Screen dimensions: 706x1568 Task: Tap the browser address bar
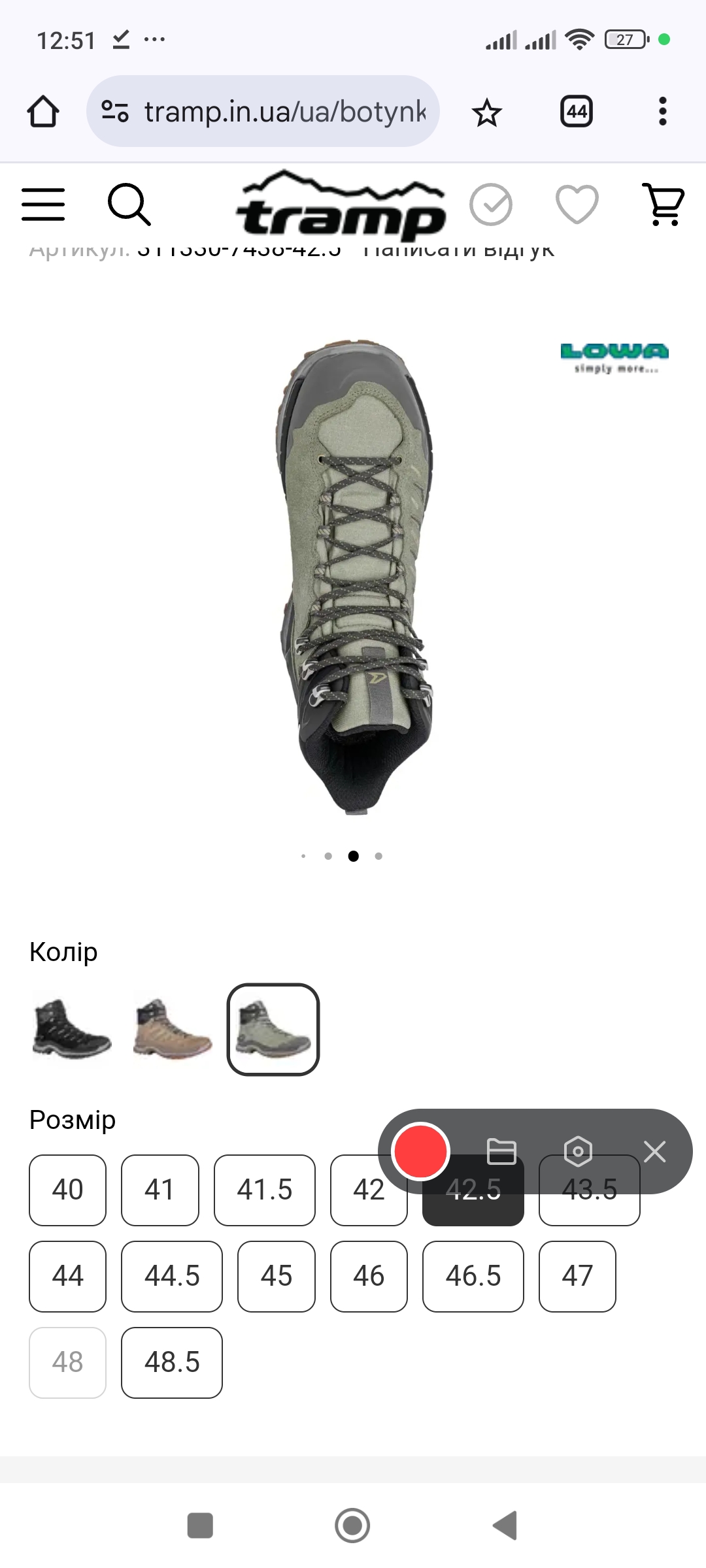click(263, 111)
